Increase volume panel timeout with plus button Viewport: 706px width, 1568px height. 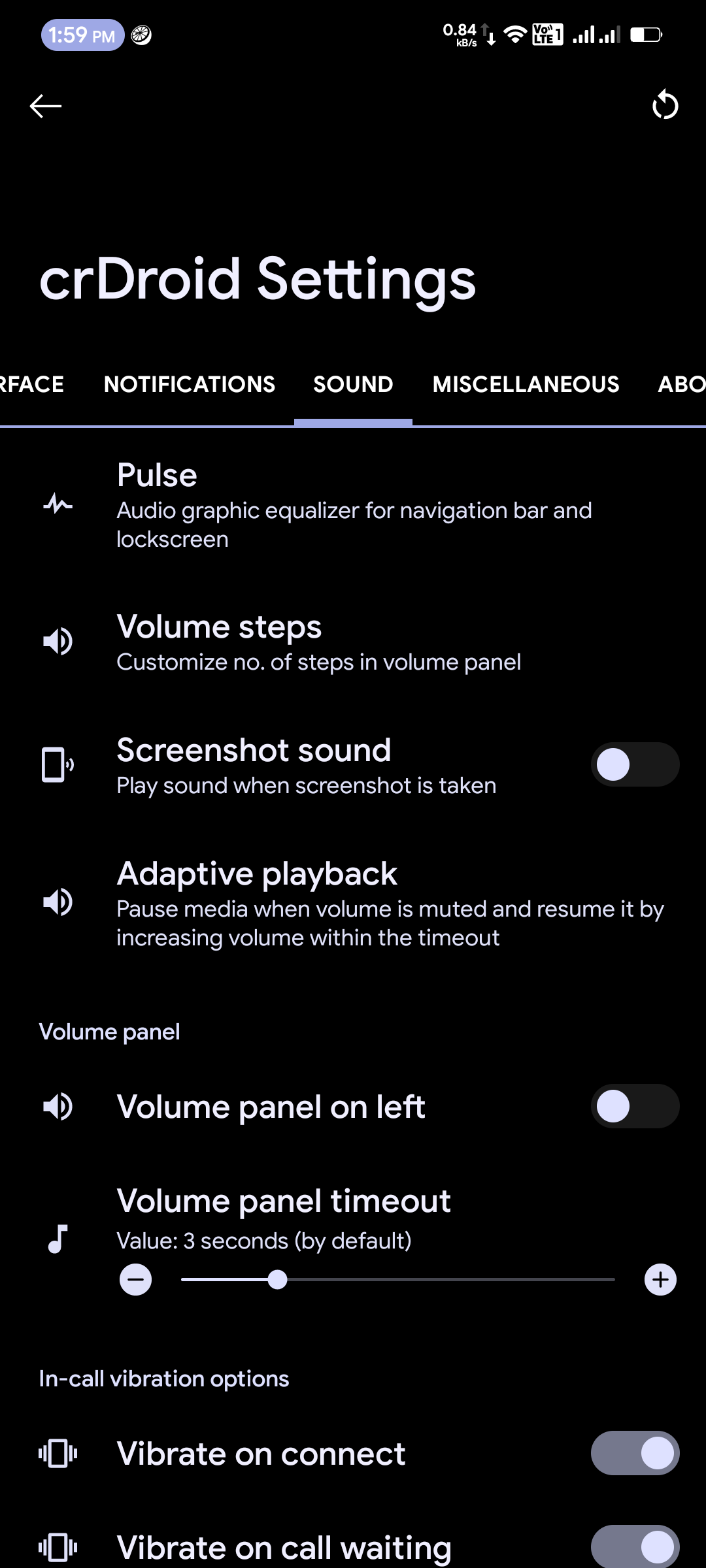pos(660,1279)
